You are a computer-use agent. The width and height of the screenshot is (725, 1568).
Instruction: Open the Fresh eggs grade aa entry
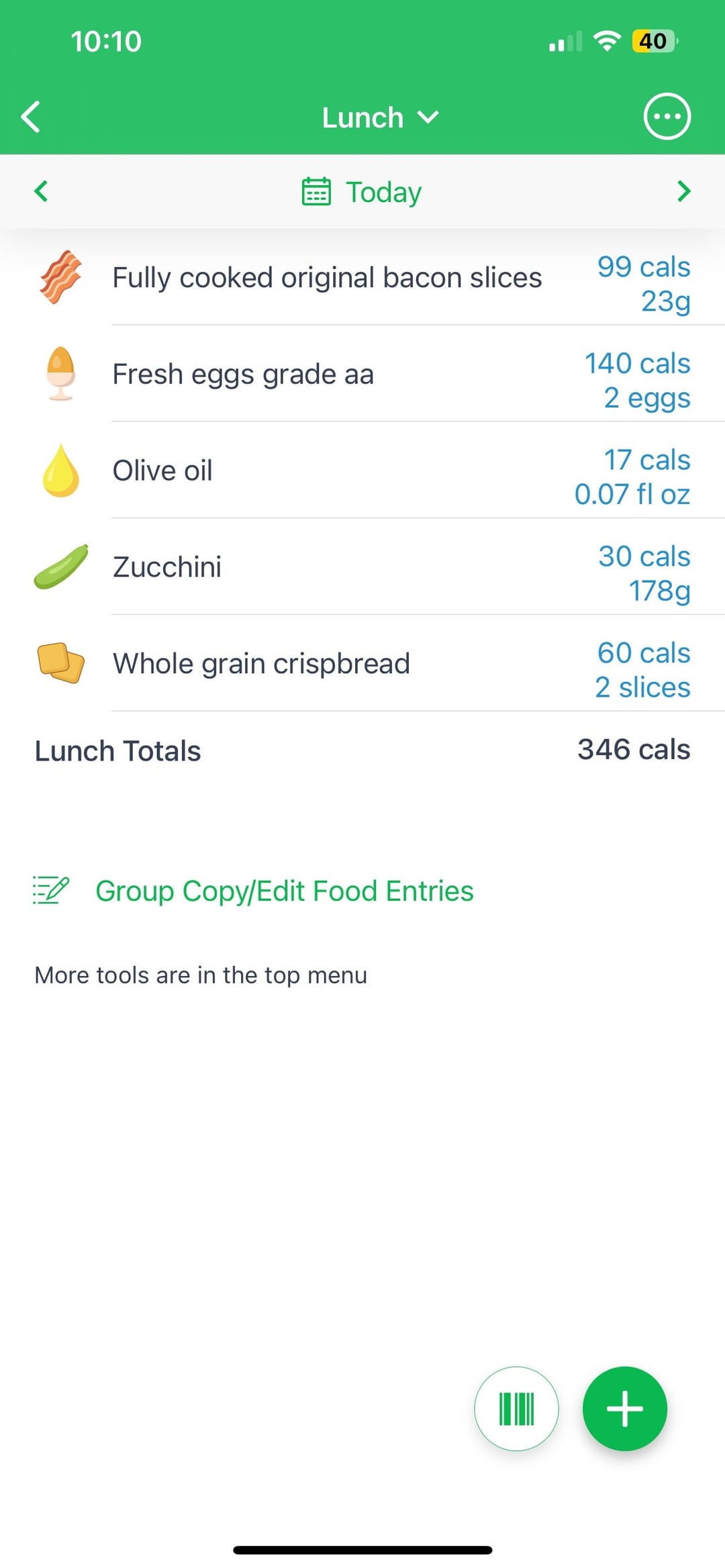(x=362, y=374)
